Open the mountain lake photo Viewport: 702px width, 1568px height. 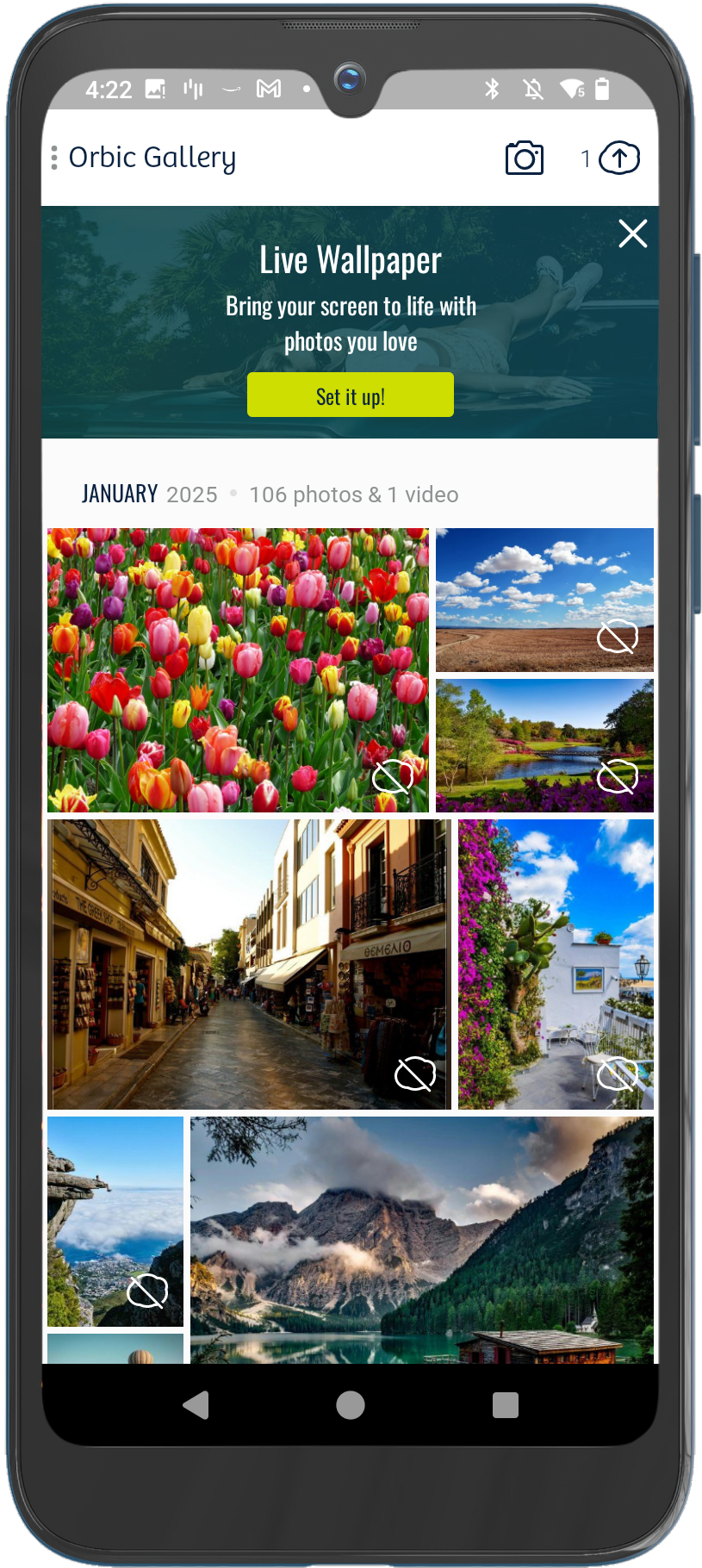tap(421, 1239)
